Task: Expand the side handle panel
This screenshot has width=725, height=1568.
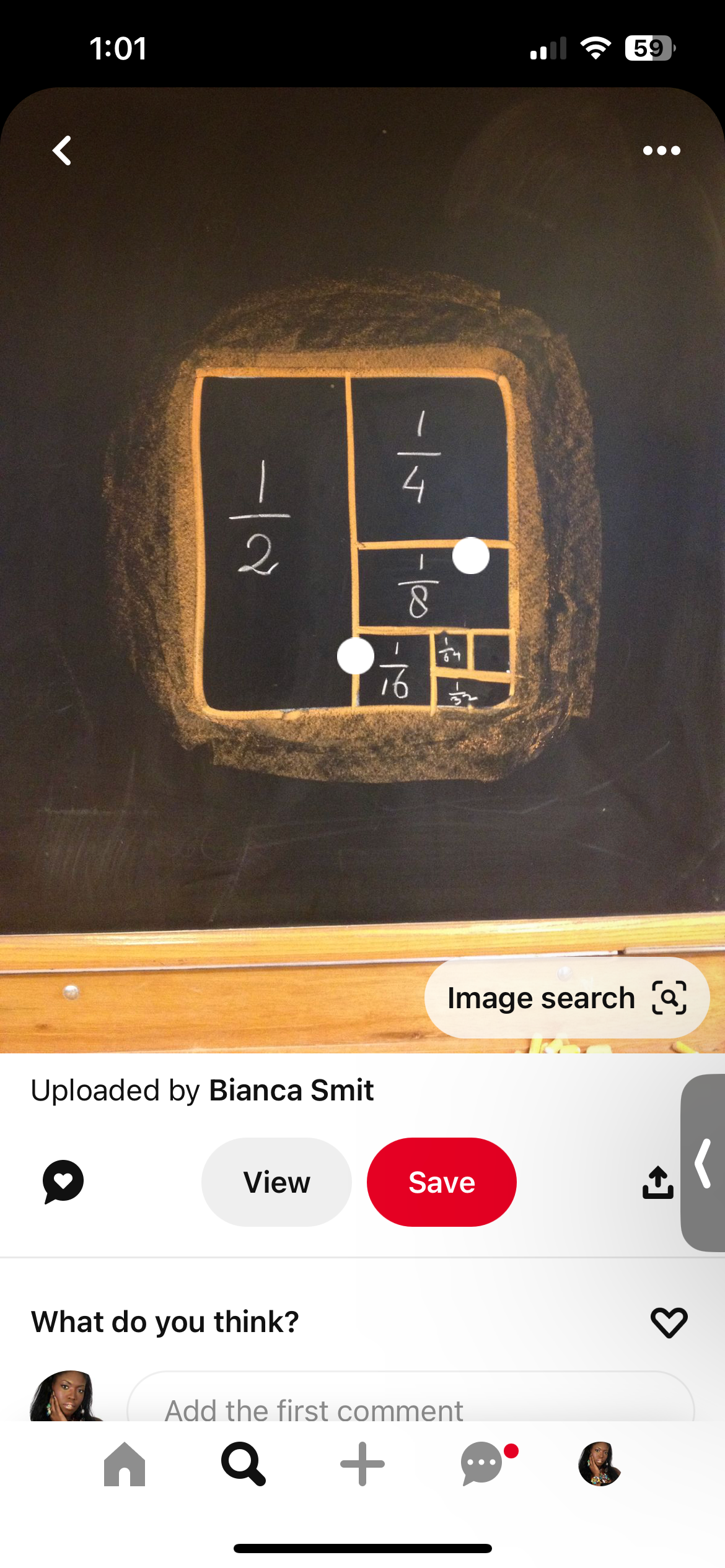Action: 704,1163
